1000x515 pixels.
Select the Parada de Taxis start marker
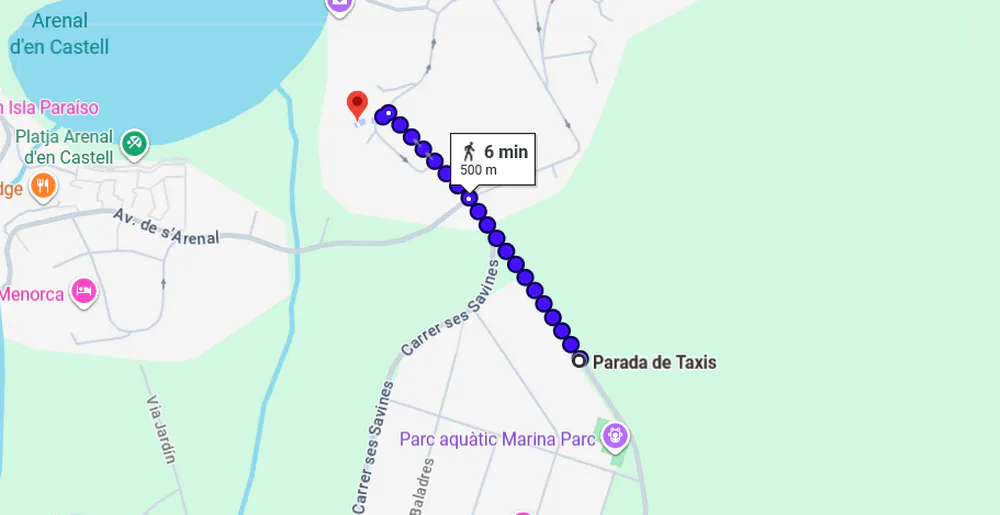[x=580, y=360]
